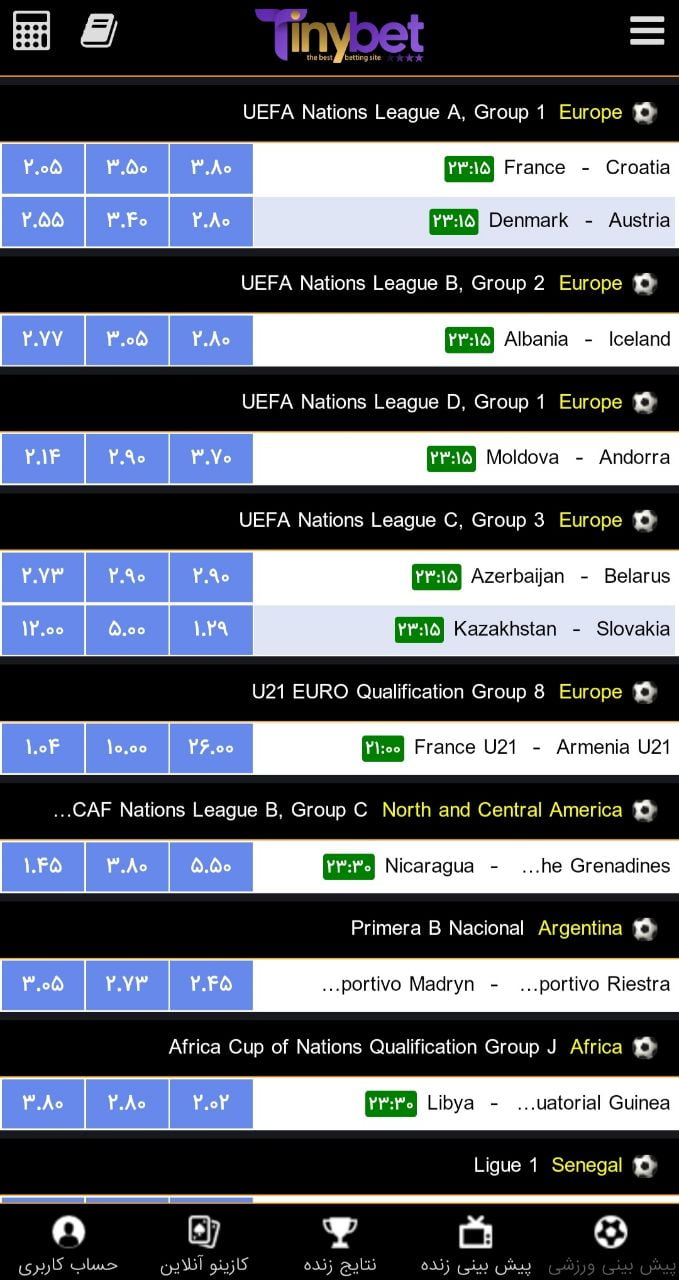The width and height of the screenshot is (679, 1280).
Task: Choose the ۳.۷۰ odds for Moldova - Andorra
Action: (x=210, y=458)
